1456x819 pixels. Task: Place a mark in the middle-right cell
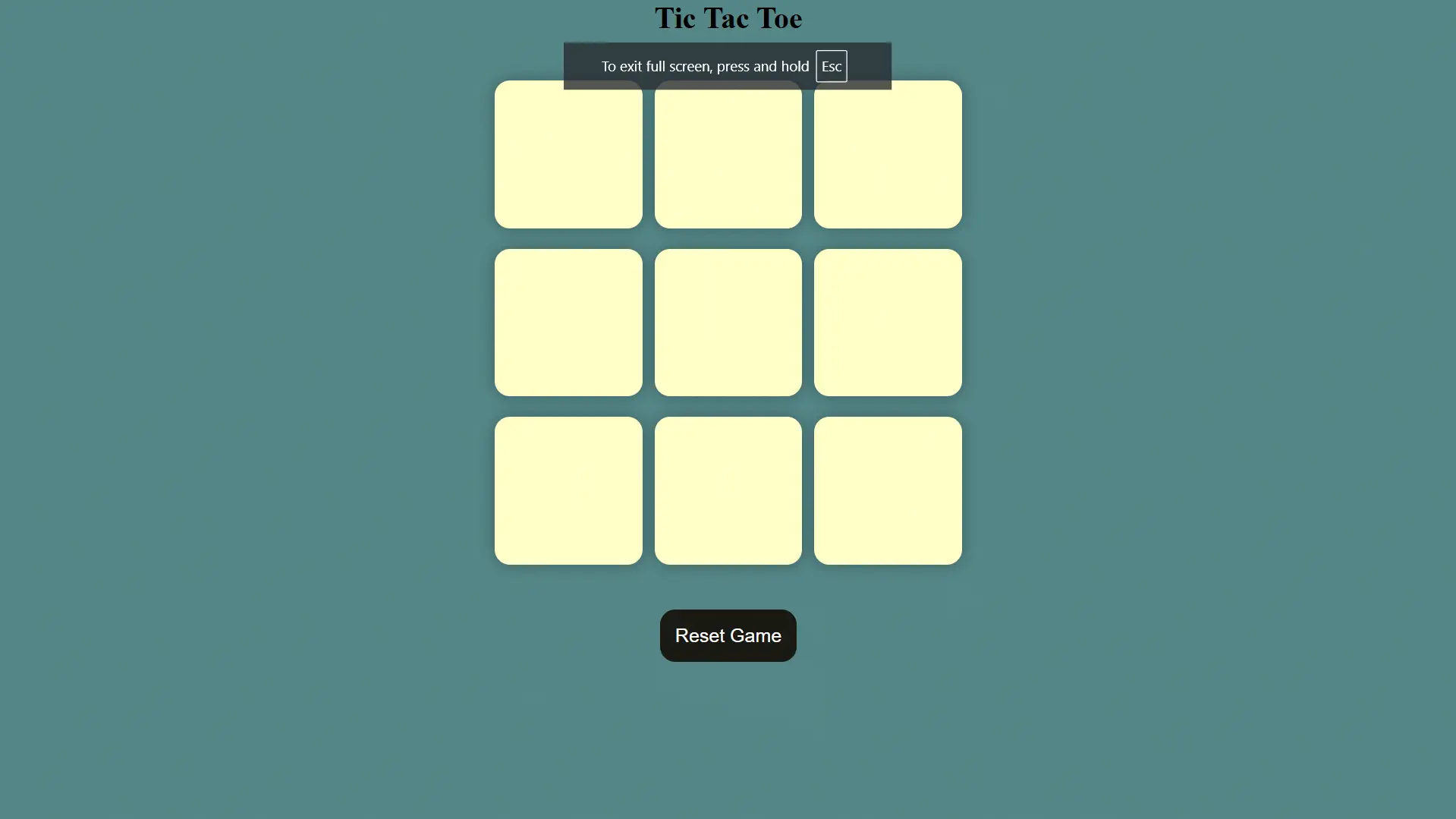click(x=888, y=323)
